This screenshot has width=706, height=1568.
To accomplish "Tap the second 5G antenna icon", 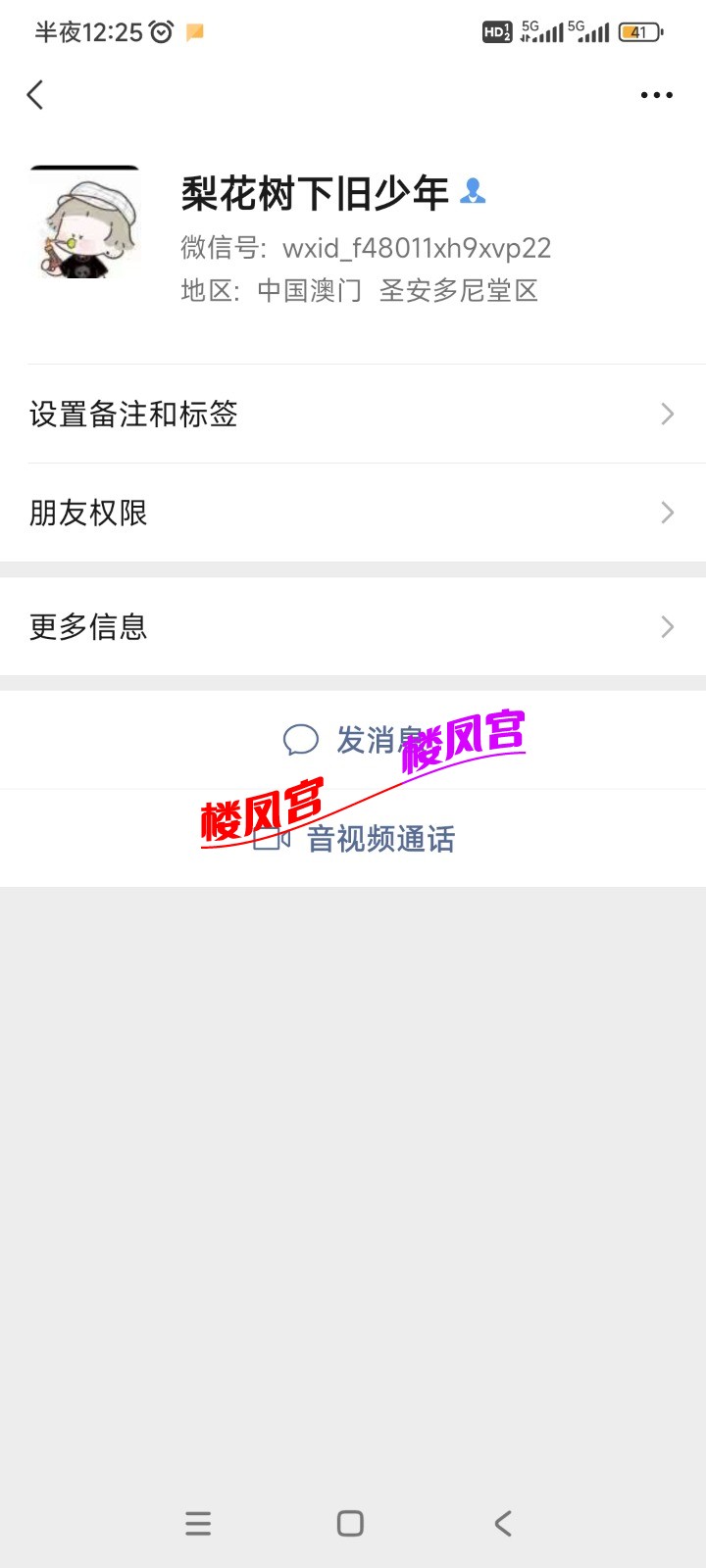I will pyautogui.click(x=595, y=29).
